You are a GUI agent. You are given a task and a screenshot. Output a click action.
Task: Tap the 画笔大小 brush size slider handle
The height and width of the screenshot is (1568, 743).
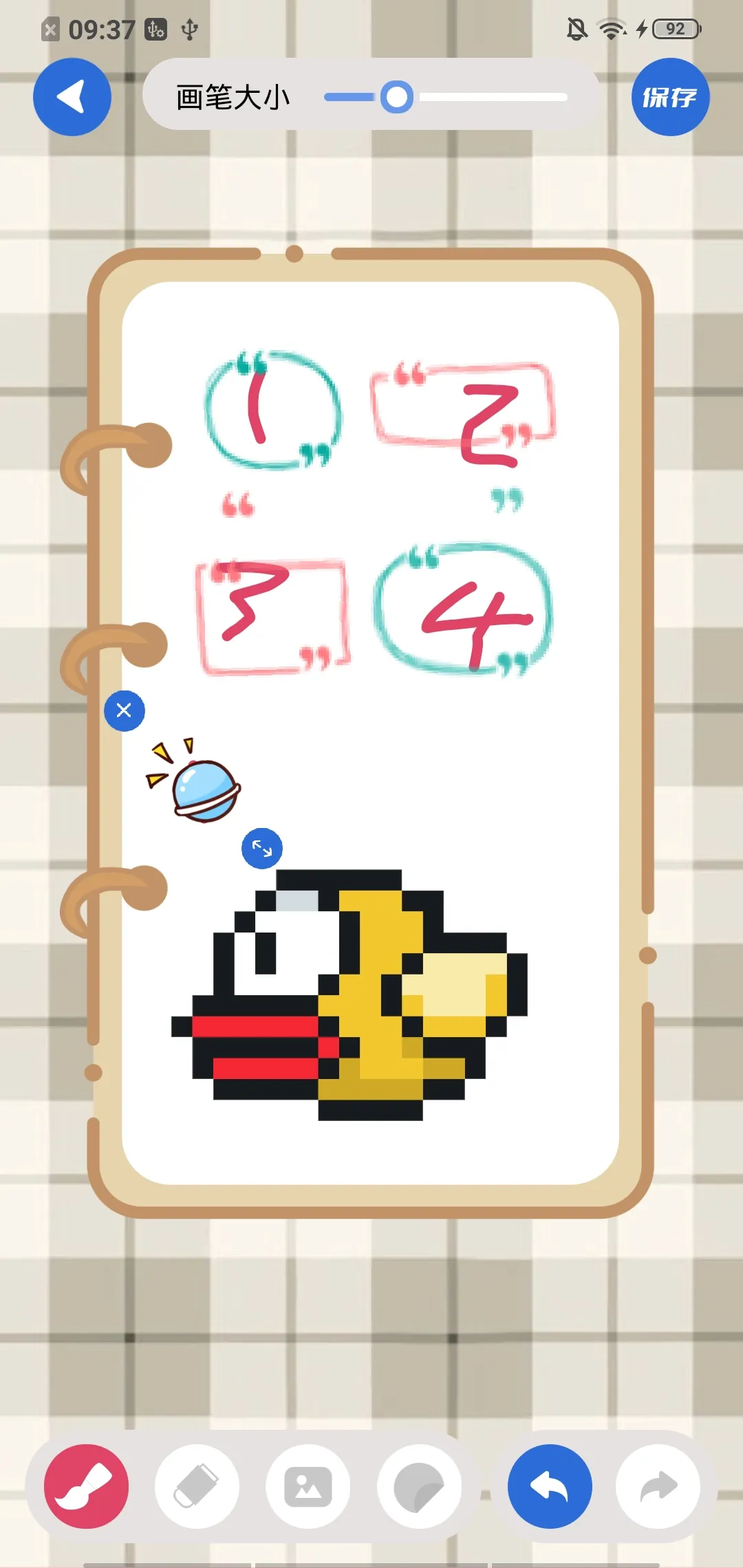(397, 97)
